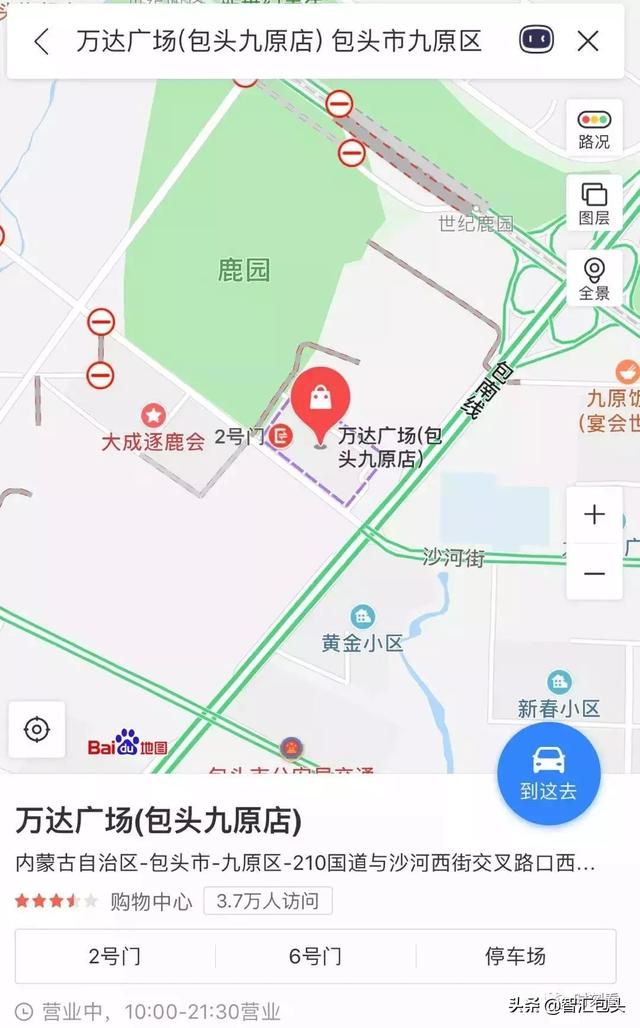Select the 6号门 entrance option
The height and width of the screenshot is (1028, 640).
coord(315,956)
